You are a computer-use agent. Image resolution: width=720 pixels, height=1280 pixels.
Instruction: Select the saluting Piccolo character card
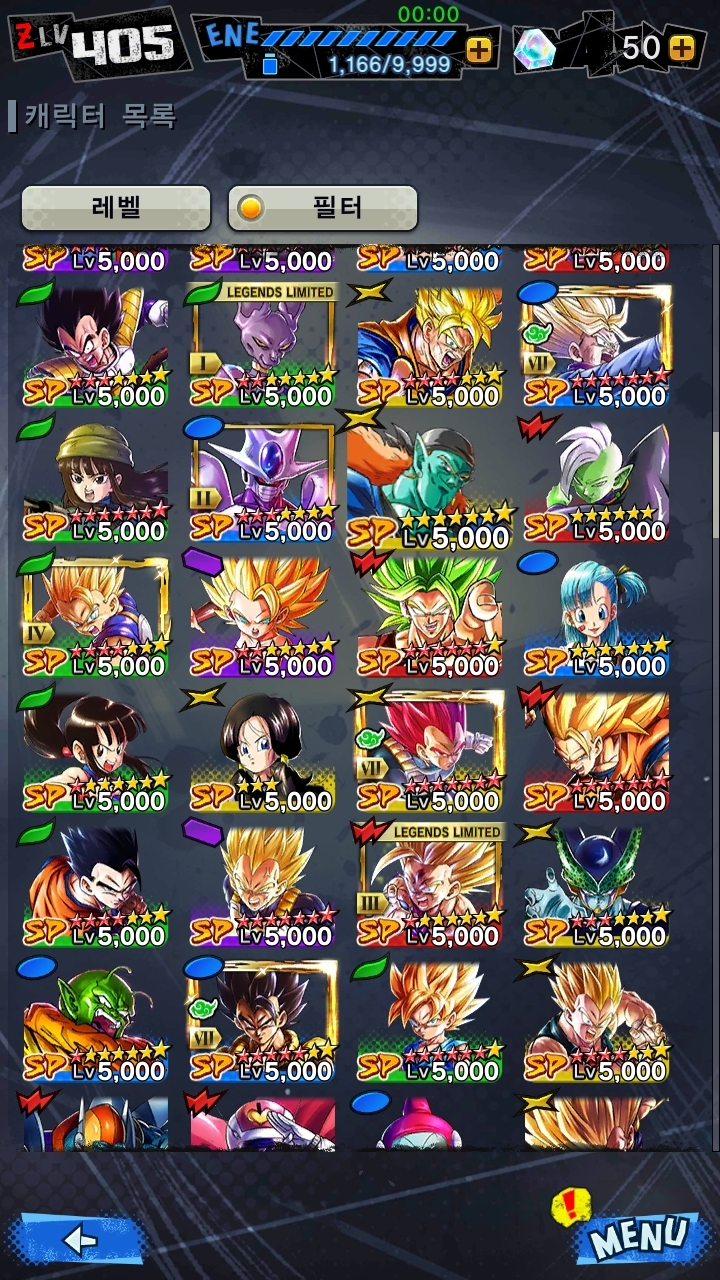(x=430, y=480)
